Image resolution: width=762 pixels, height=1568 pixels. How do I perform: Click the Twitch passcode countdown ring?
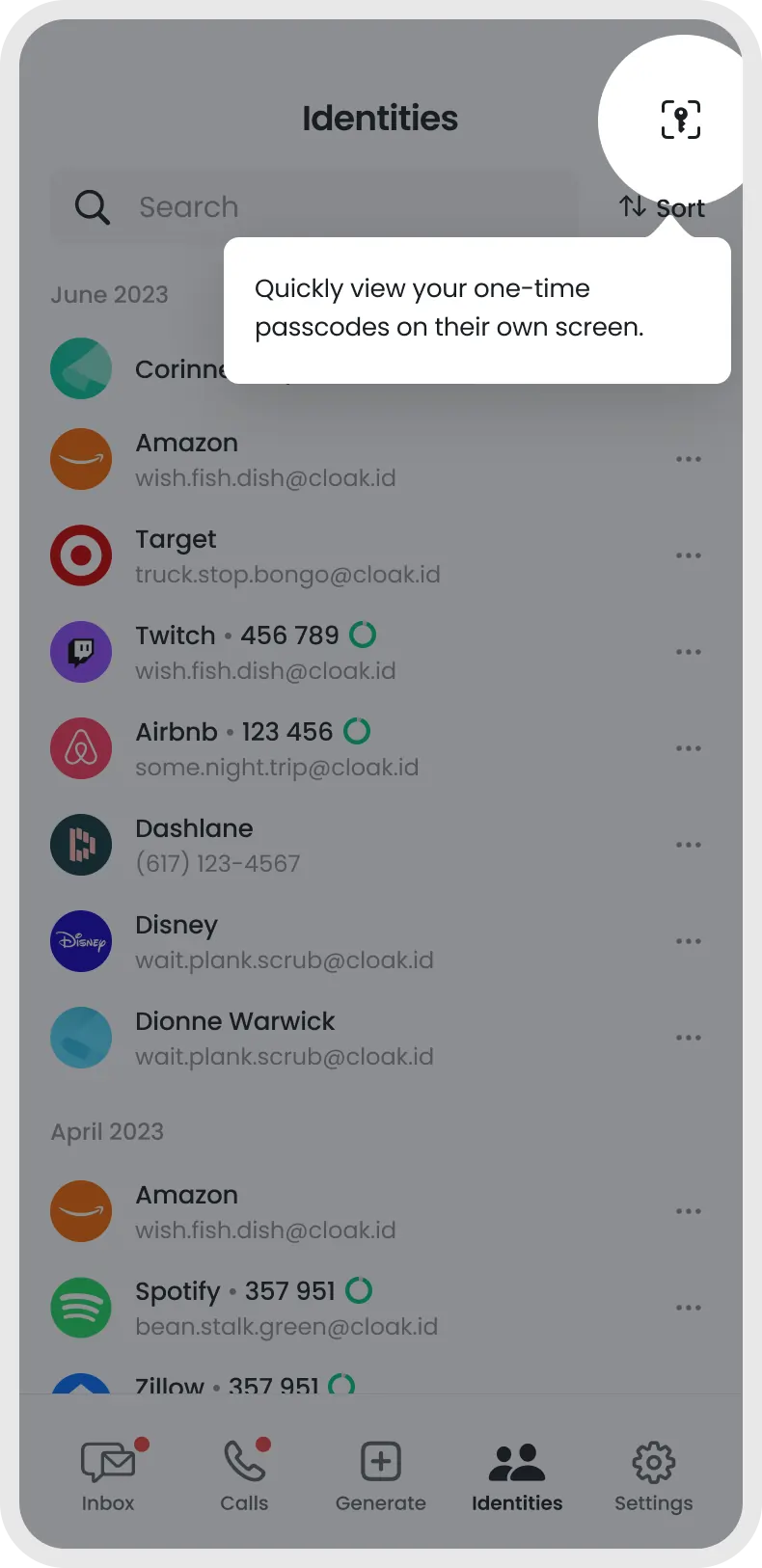tap(363, 635)
